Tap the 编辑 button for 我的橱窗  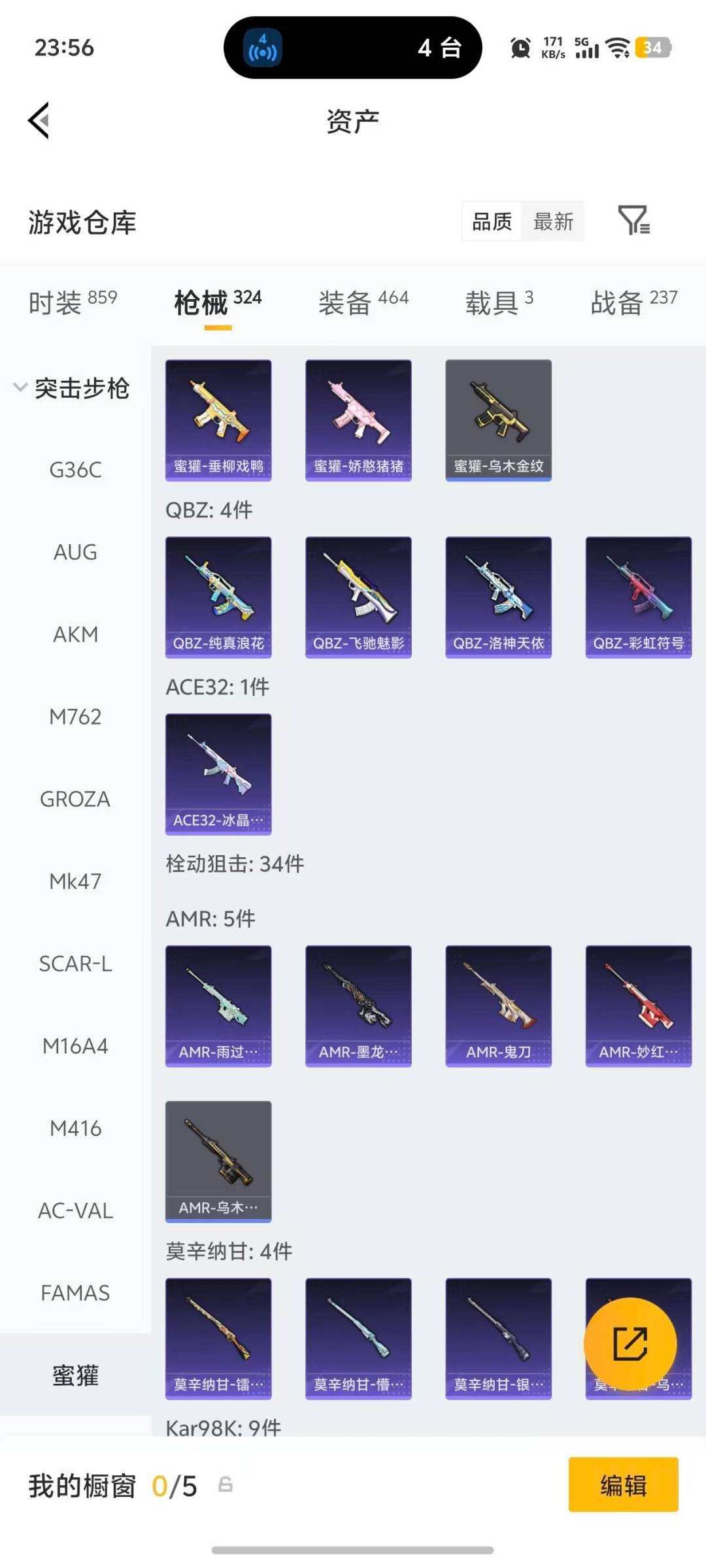tap(623, 1485)
